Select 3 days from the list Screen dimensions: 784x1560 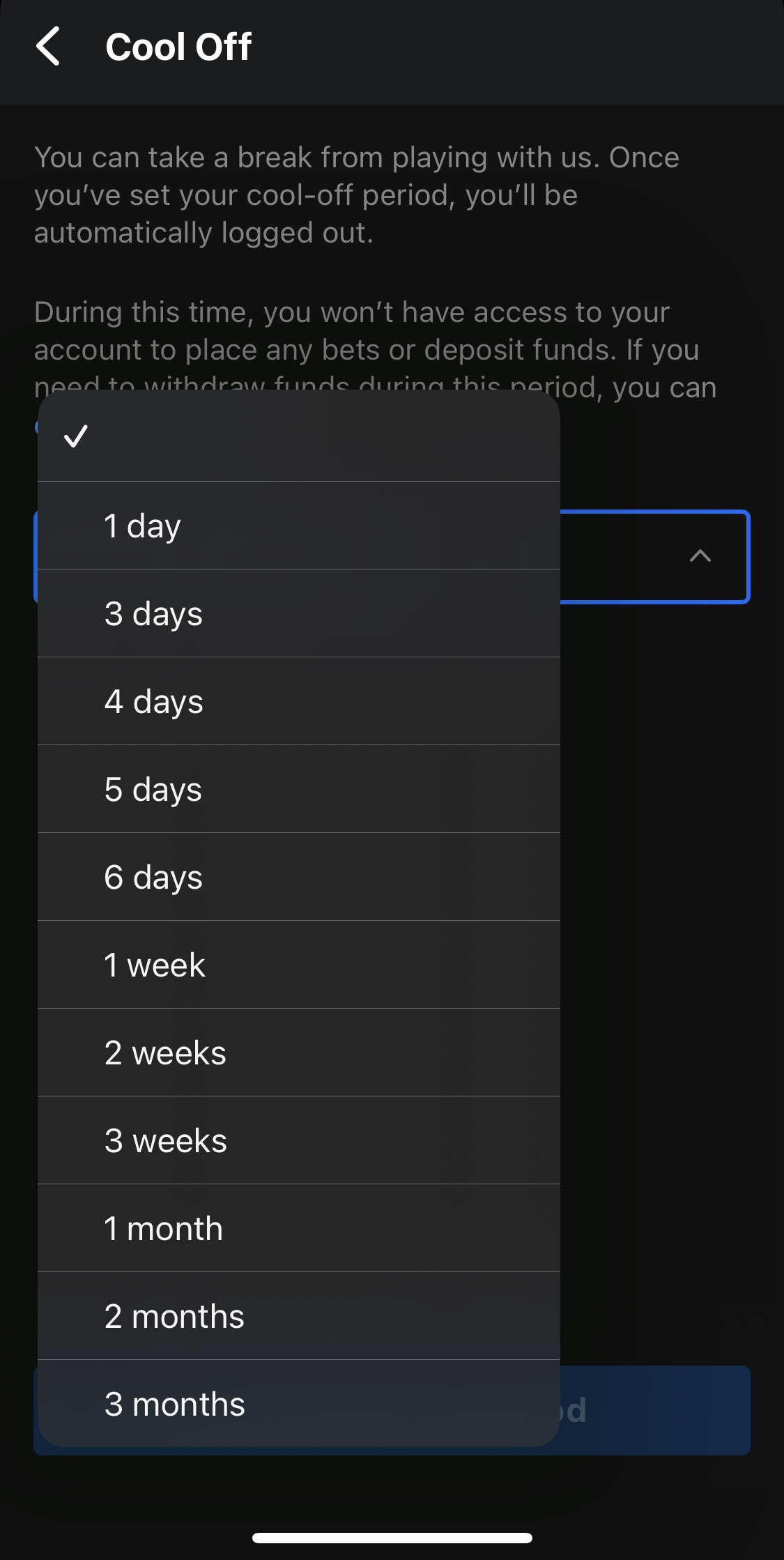(x=298, y=613)
